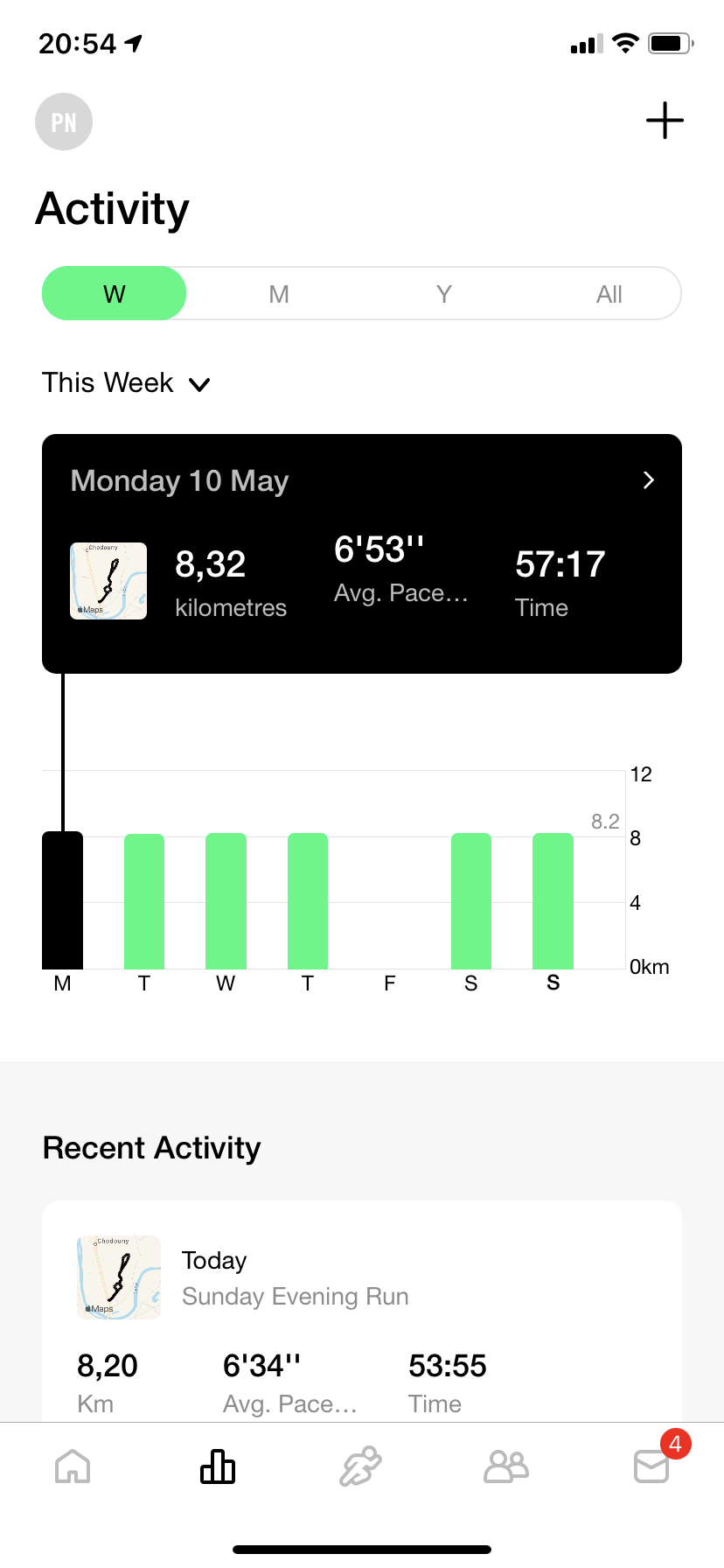Switch to the M monthly view
The width and height of the screenshot is (724, 1568).
click(279, 294)
